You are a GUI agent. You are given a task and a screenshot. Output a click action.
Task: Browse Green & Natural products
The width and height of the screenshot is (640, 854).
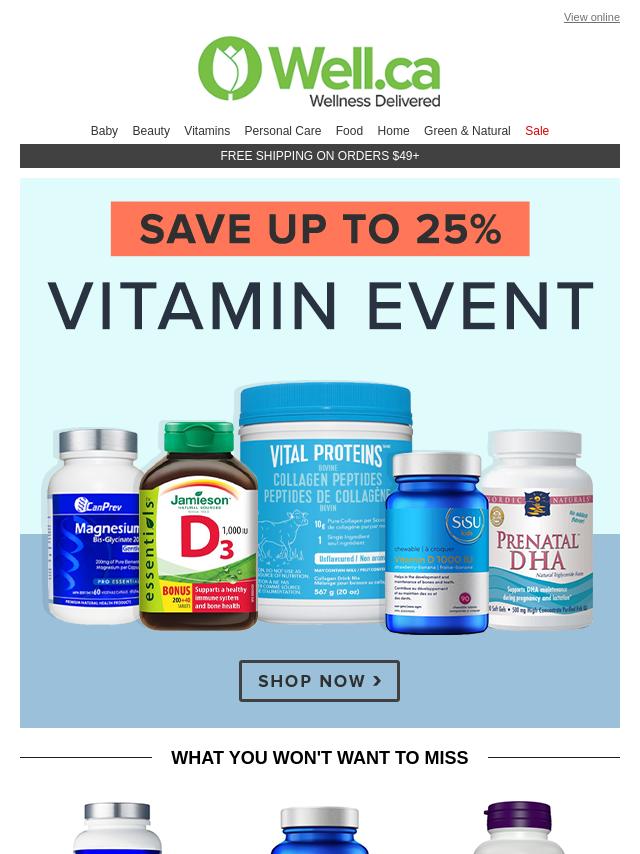(467, 131)
